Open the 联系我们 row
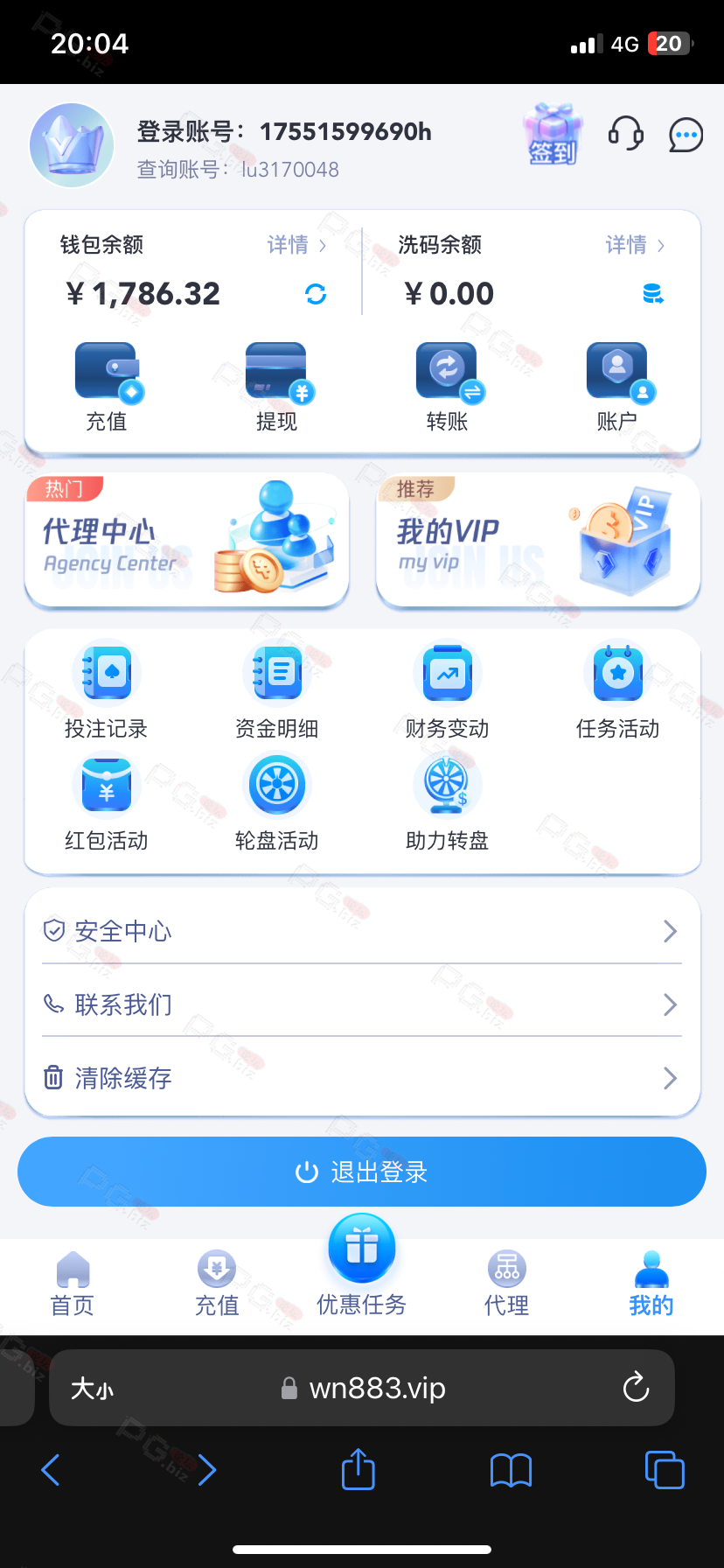This screenshot has height=1568, width=724. 362,1004
